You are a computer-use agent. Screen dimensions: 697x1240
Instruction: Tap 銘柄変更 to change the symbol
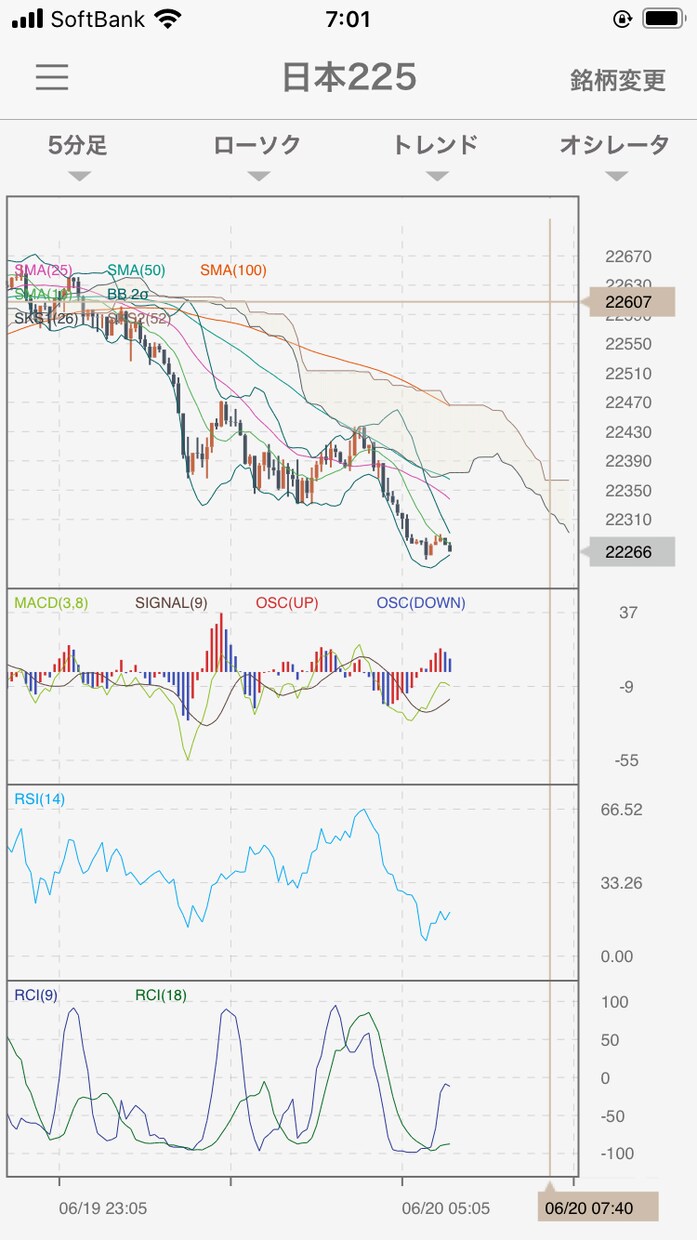618,80
